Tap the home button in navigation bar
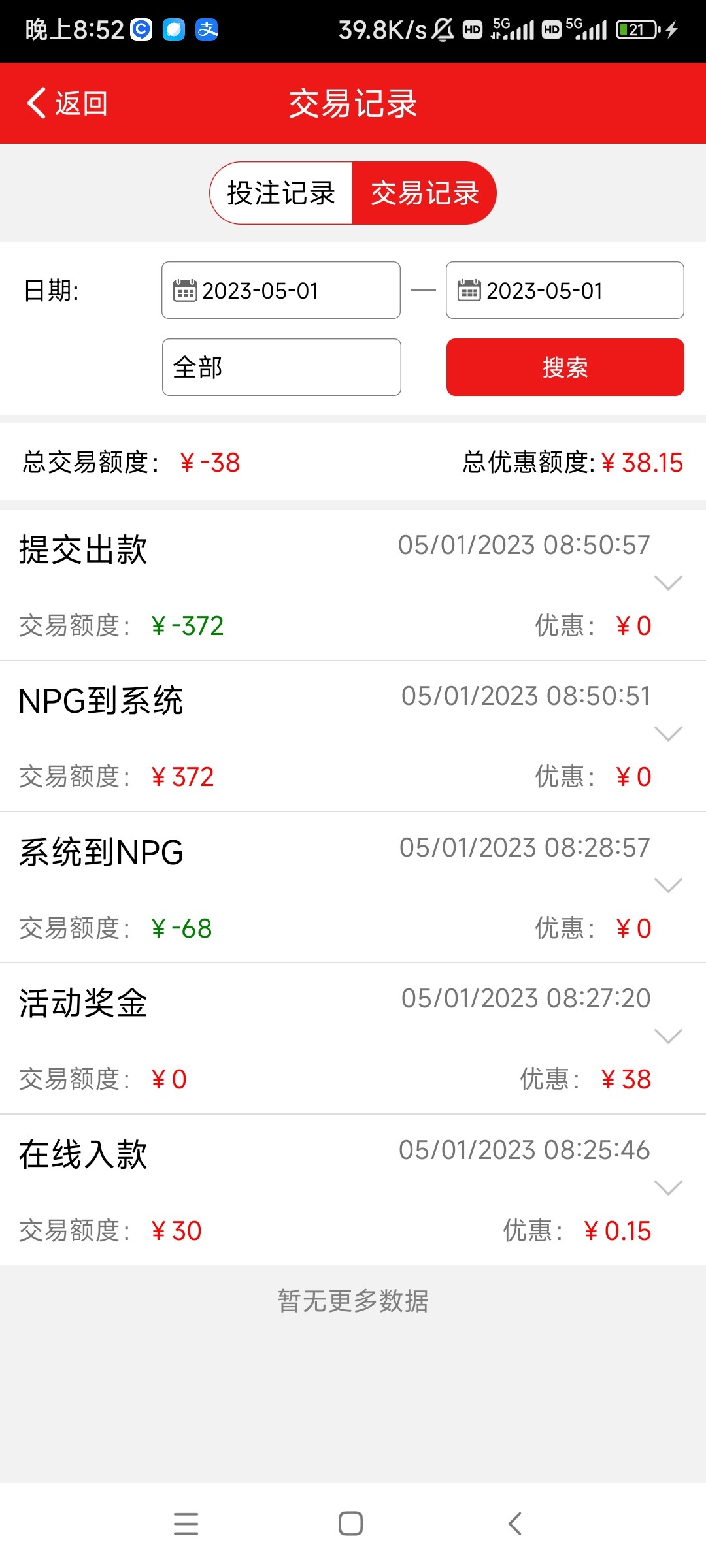 pyautogui.click(x=351, y=1524)
